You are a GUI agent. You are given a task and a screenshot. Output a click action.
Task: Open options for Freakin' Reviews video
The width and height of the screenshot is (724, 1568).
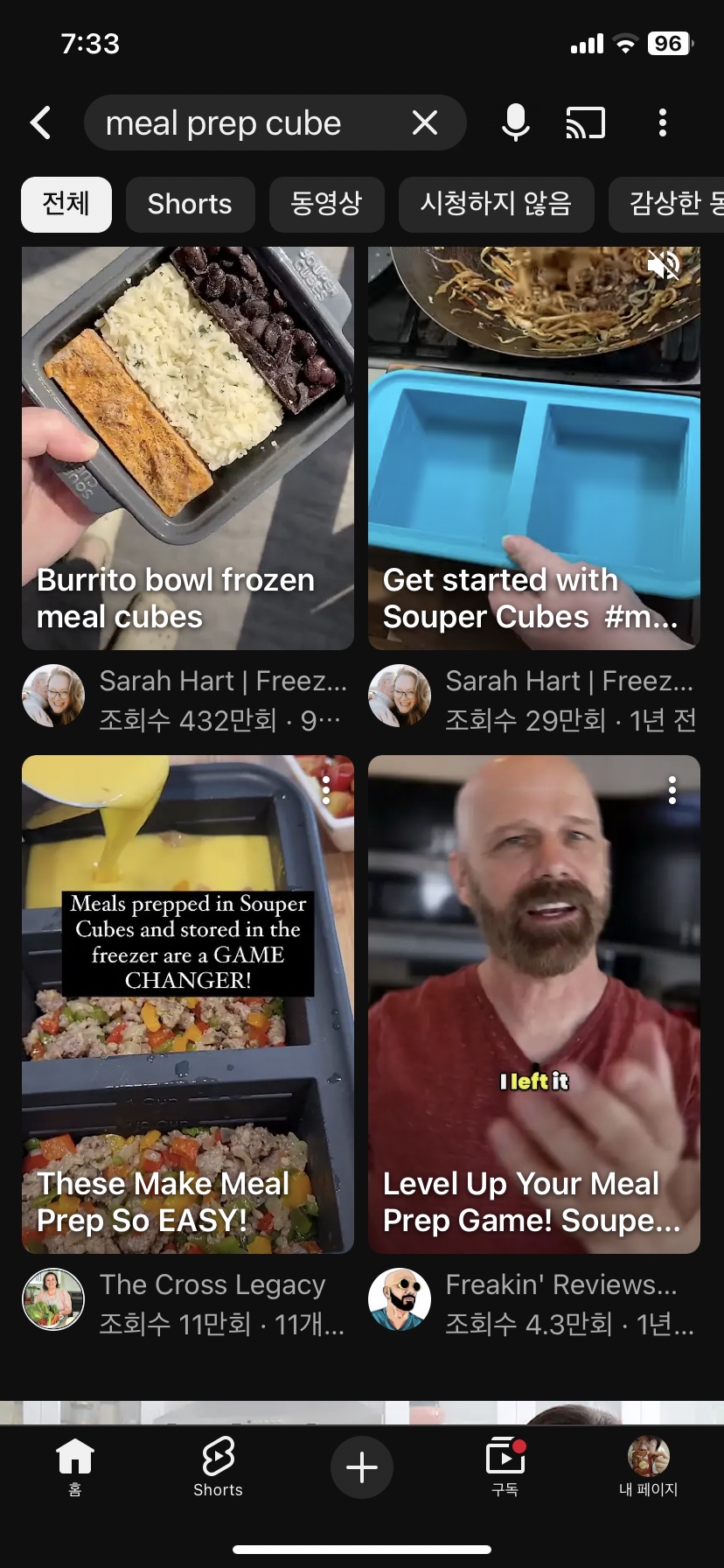pos(672,790)
